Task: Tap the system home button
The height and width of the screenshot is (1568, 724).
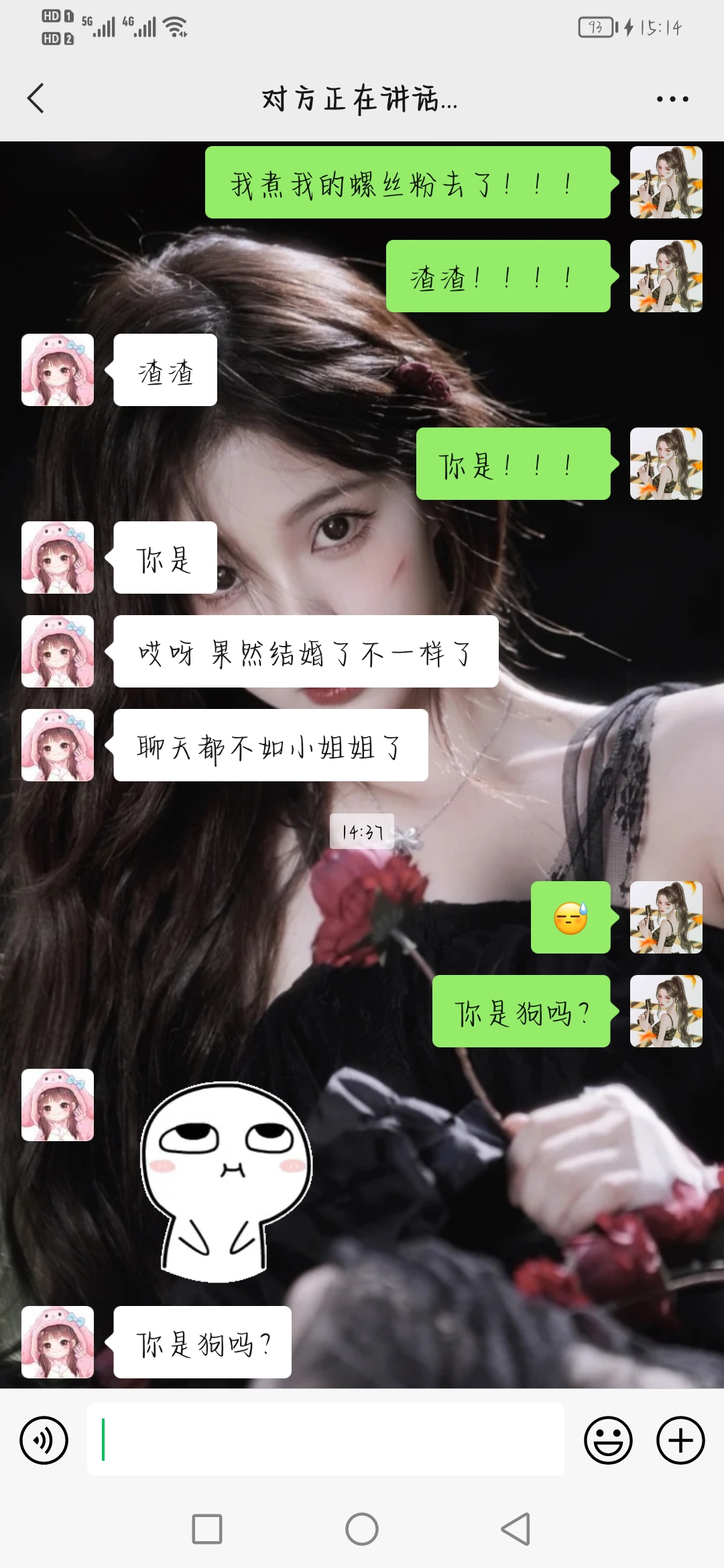Action: [x=362, y=1529]
